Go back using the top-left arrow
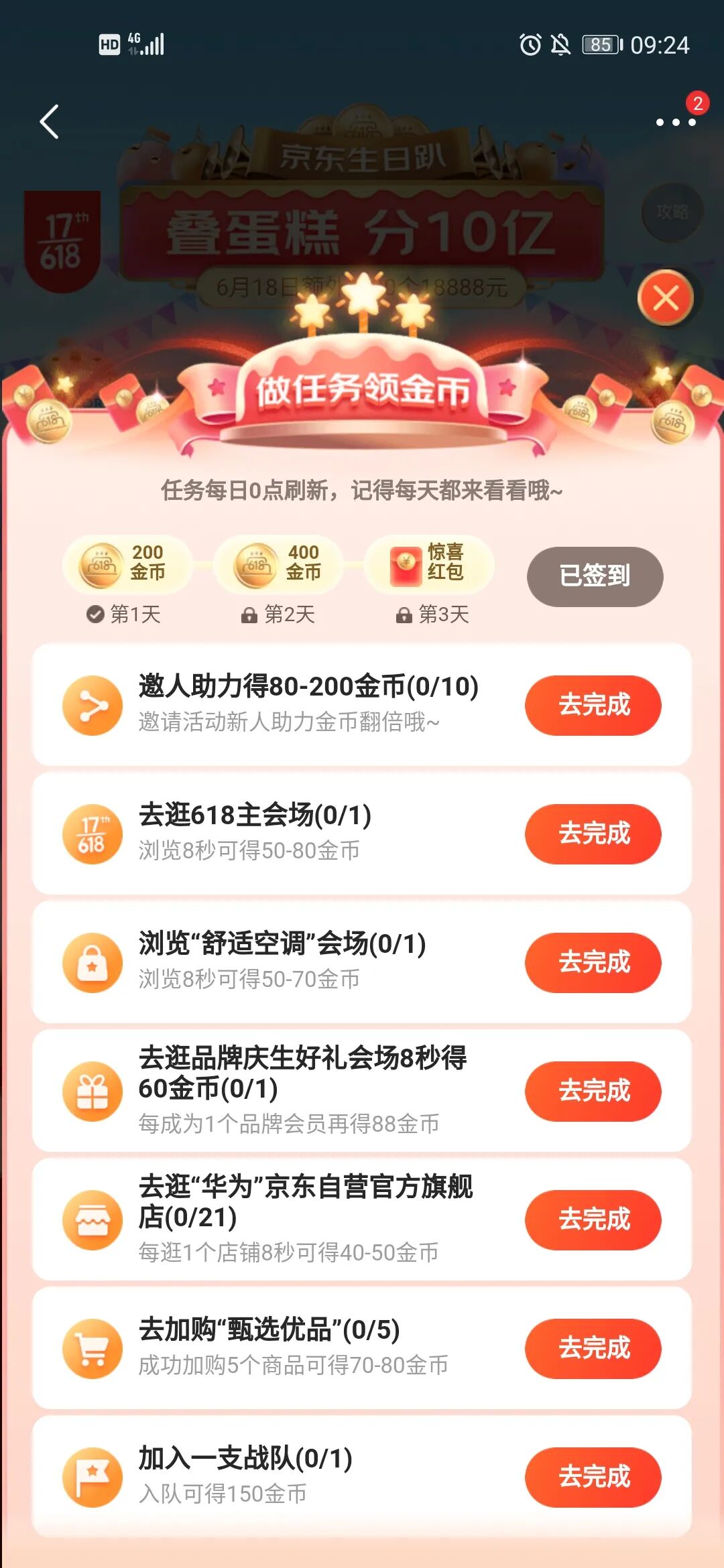The width and height of the screenshot is (724, 1568). 50,122
